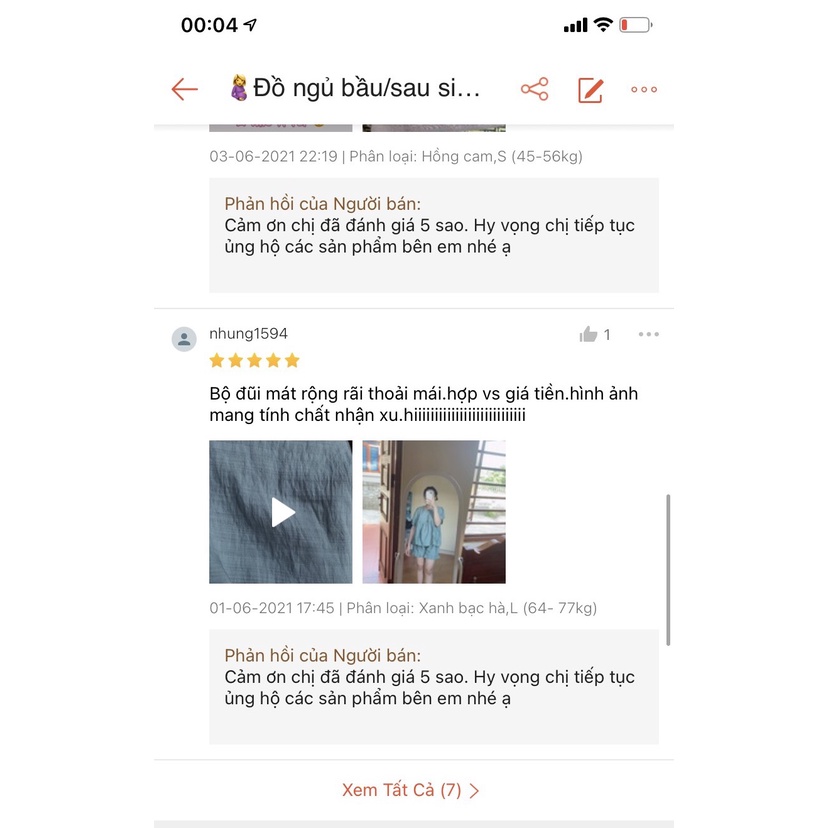This screenshot has height=828, width=828.
Task: Like nhung1594's review
Action: (x=589, y=334)
